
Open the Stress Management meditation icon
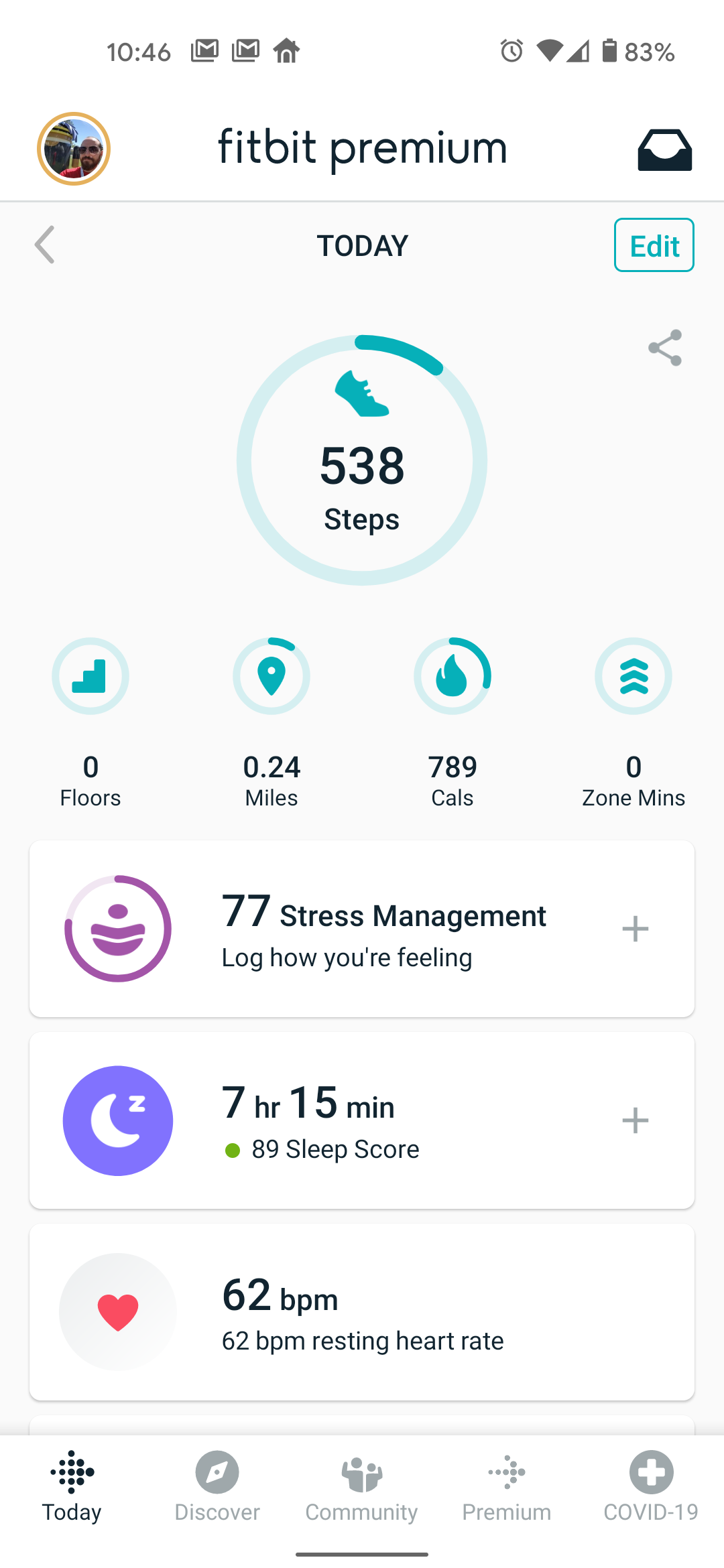118,929
